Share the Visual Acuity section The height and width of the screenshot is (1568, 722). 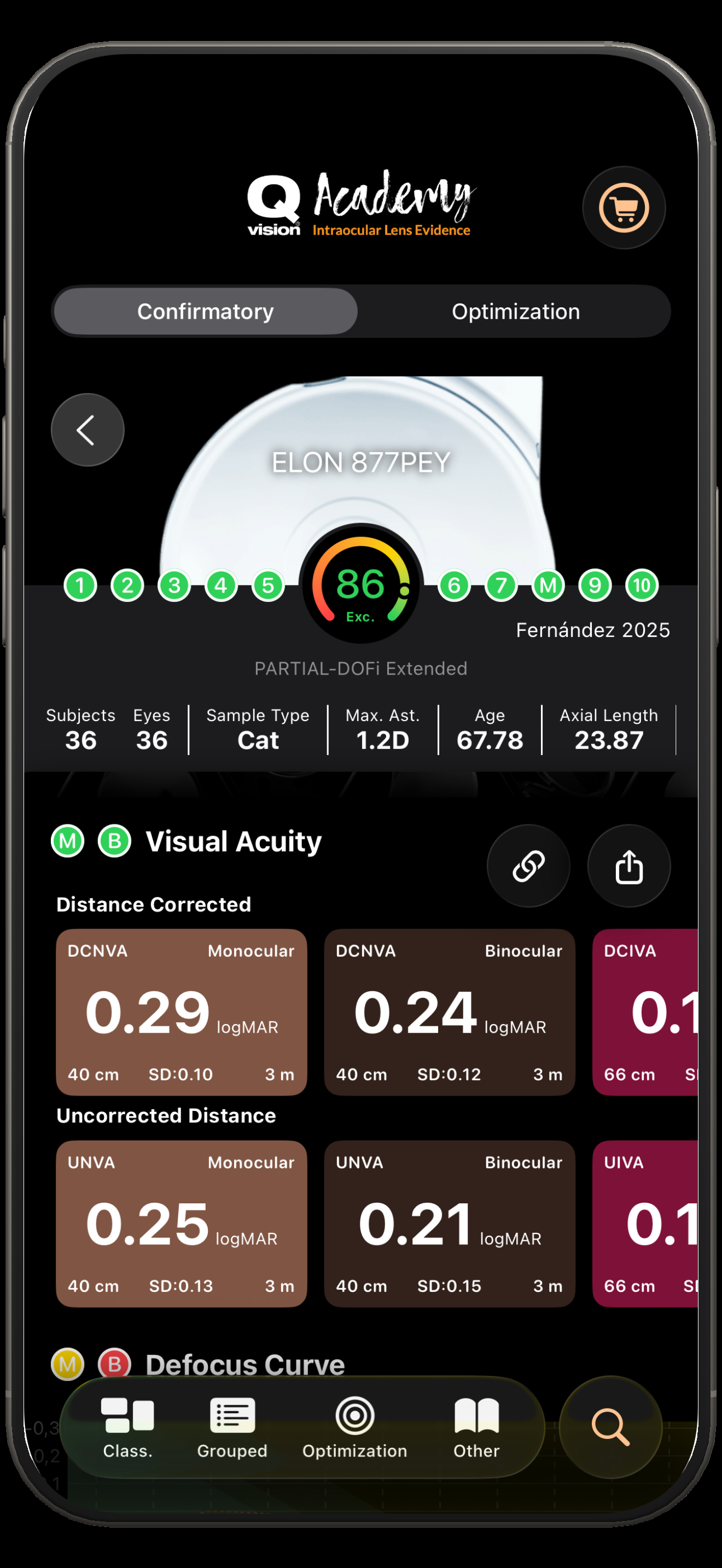tap(628, 865)
